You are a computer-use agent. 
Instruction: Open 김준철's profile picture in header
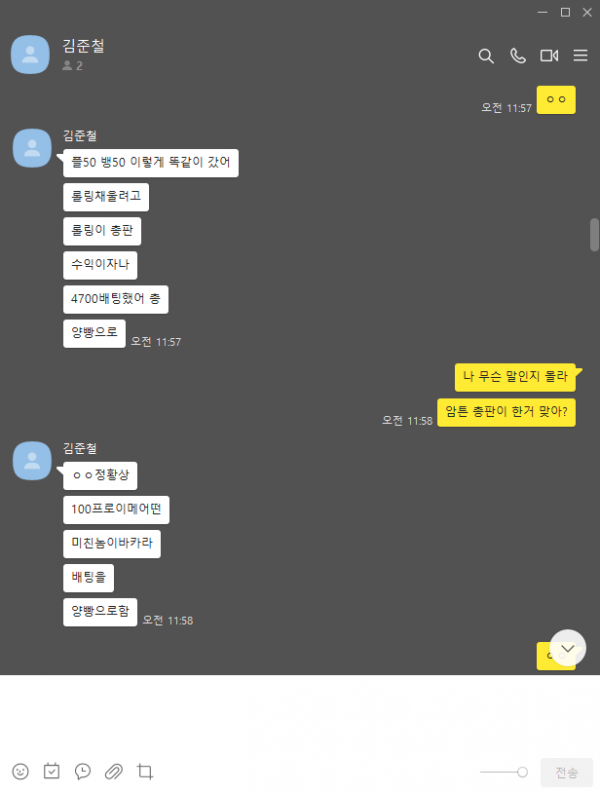[31, 54]
